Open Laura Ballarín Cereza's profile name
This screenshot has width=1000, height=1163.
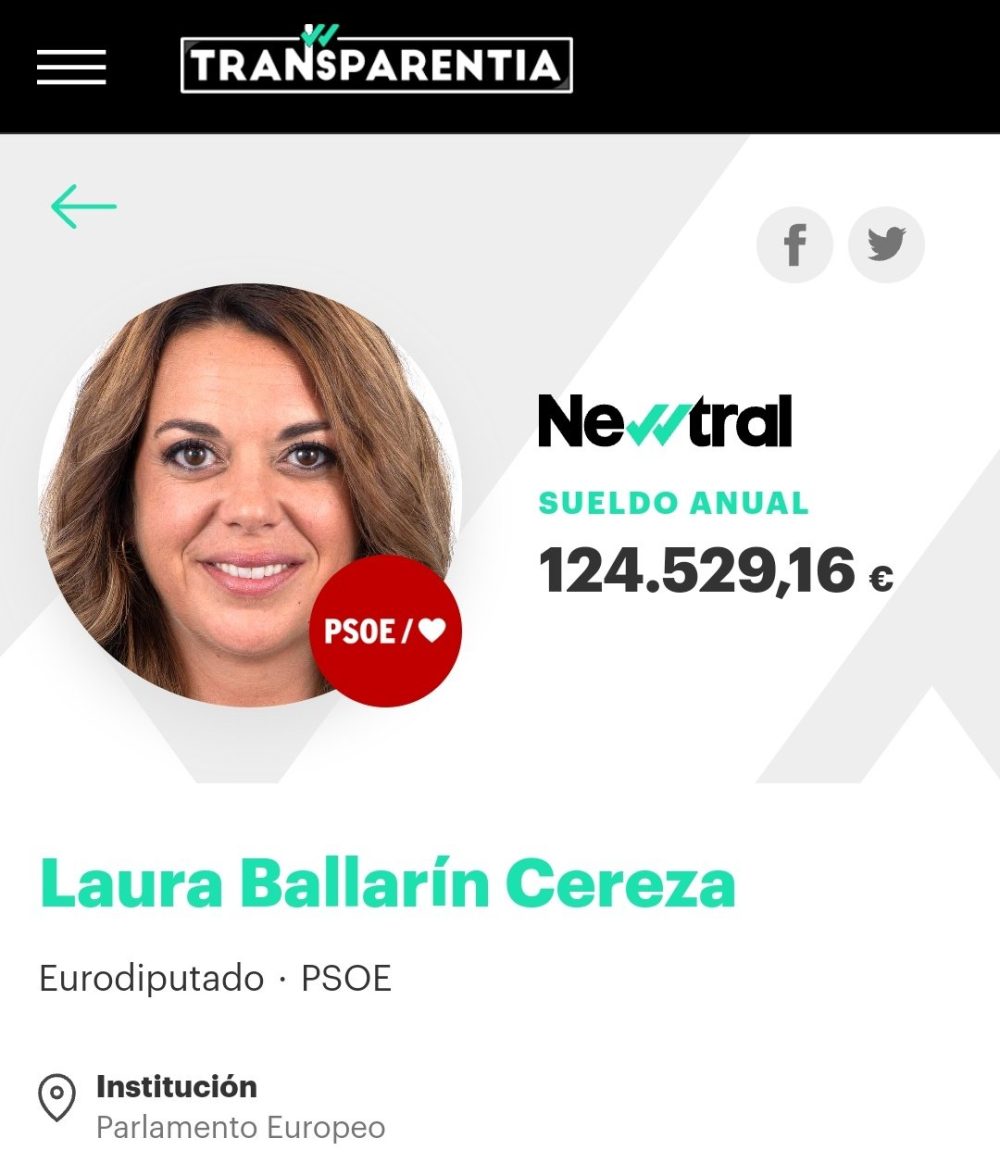tap(389, 884)
